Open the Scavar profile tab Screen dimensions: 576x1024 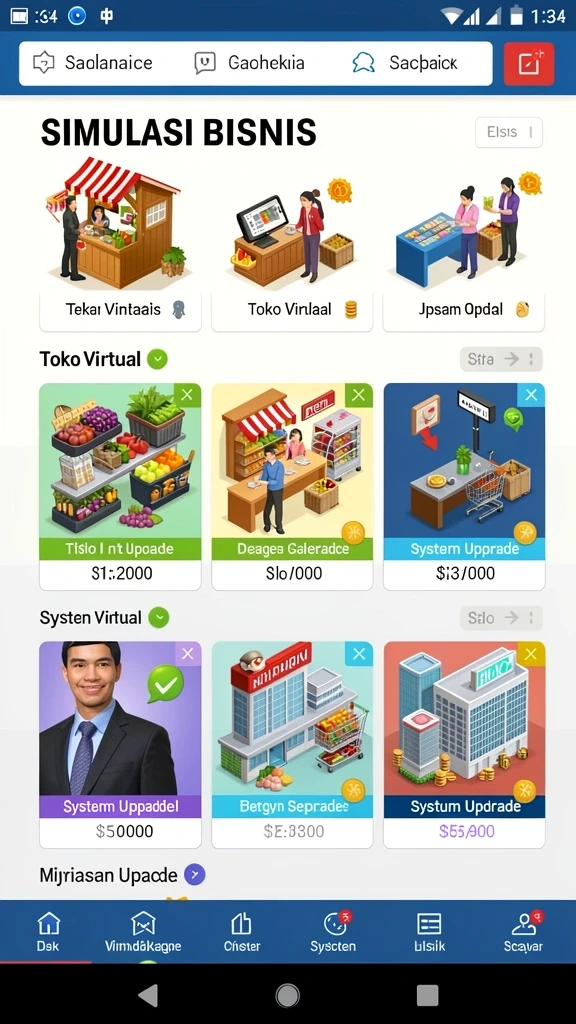(x=523, y=932)
